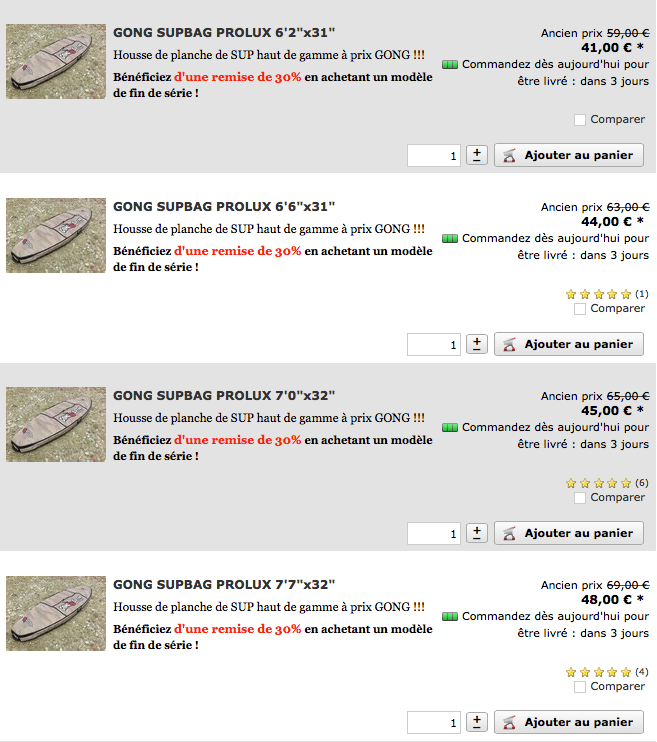Open the GONG SUPBAG PROLUX 6'2"x31" product image
Viewport: 657px width, 742px height.
click(x=56, y=61)
